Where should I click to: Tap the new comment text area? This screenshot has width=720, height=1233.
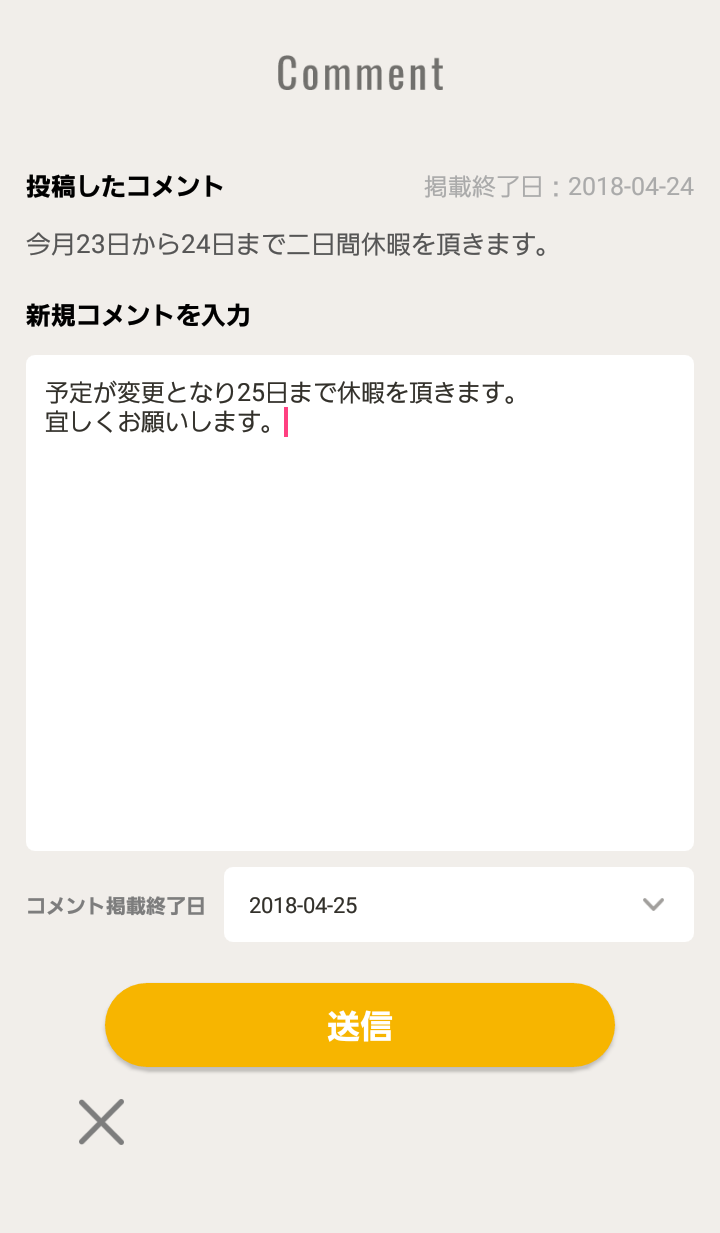coord(360,602)
